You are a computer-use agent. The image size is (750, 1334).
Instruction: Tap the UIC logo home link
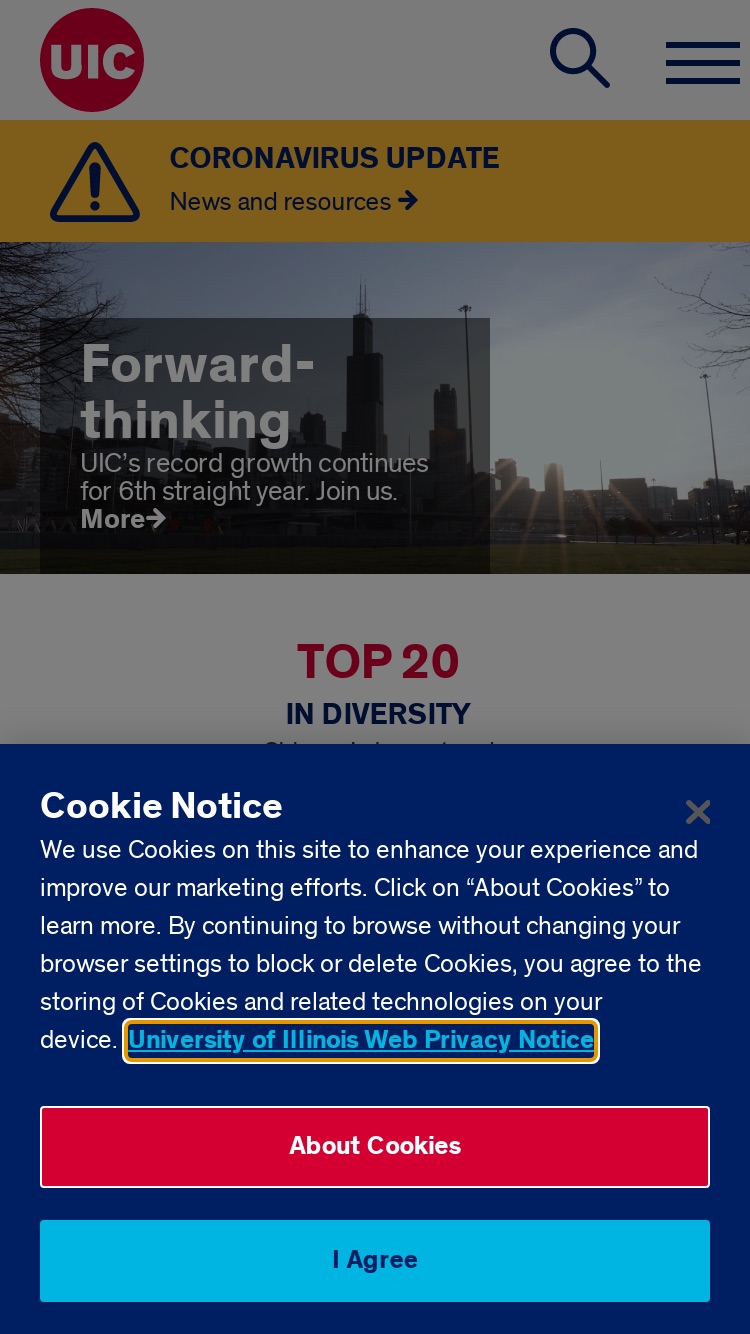[x=92, y=60]
